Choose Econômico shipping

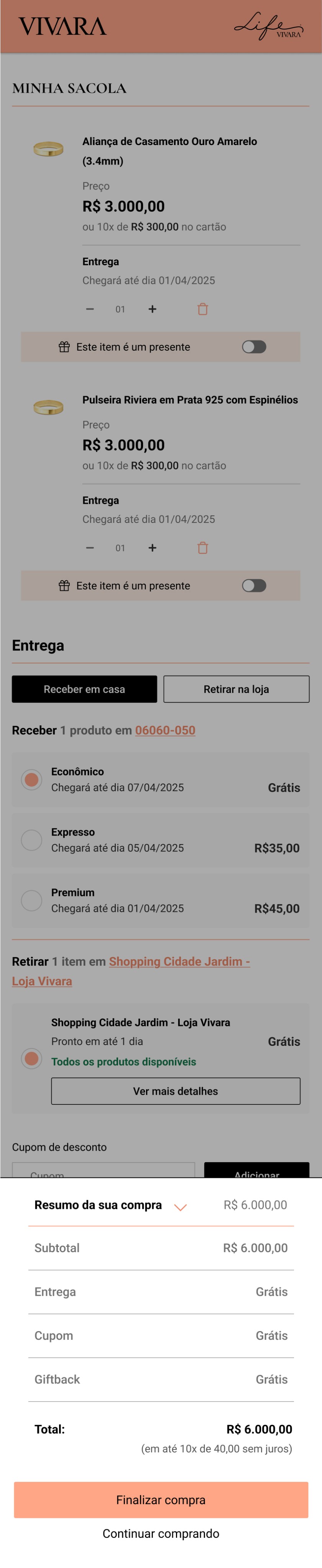tap(32, 780)
